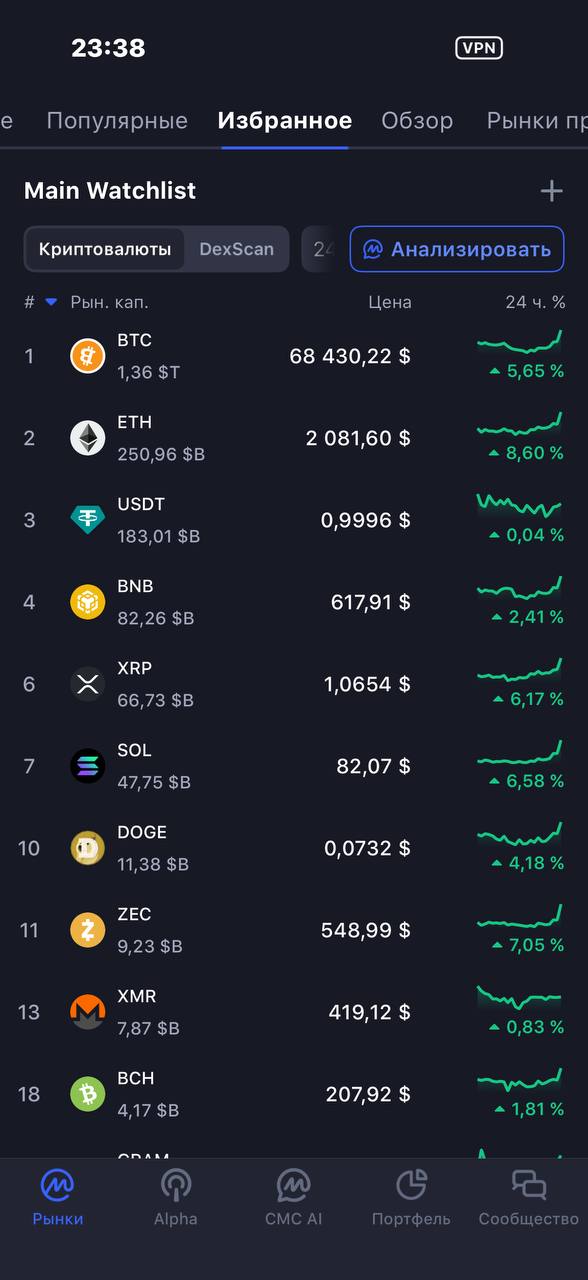Open the Обзор tab
The width and height of the screenshot is (588, 1280).
point(417,121)
